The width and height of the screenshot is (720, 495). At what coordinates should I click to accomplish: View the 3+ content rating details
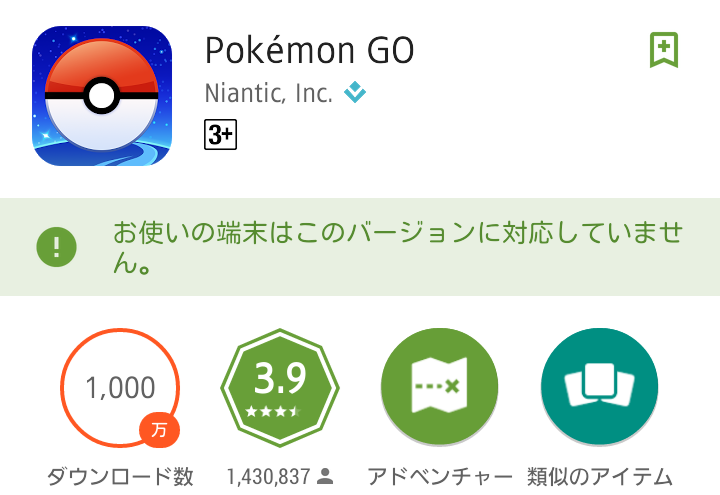pyautogui.click(x=220, y=136)
